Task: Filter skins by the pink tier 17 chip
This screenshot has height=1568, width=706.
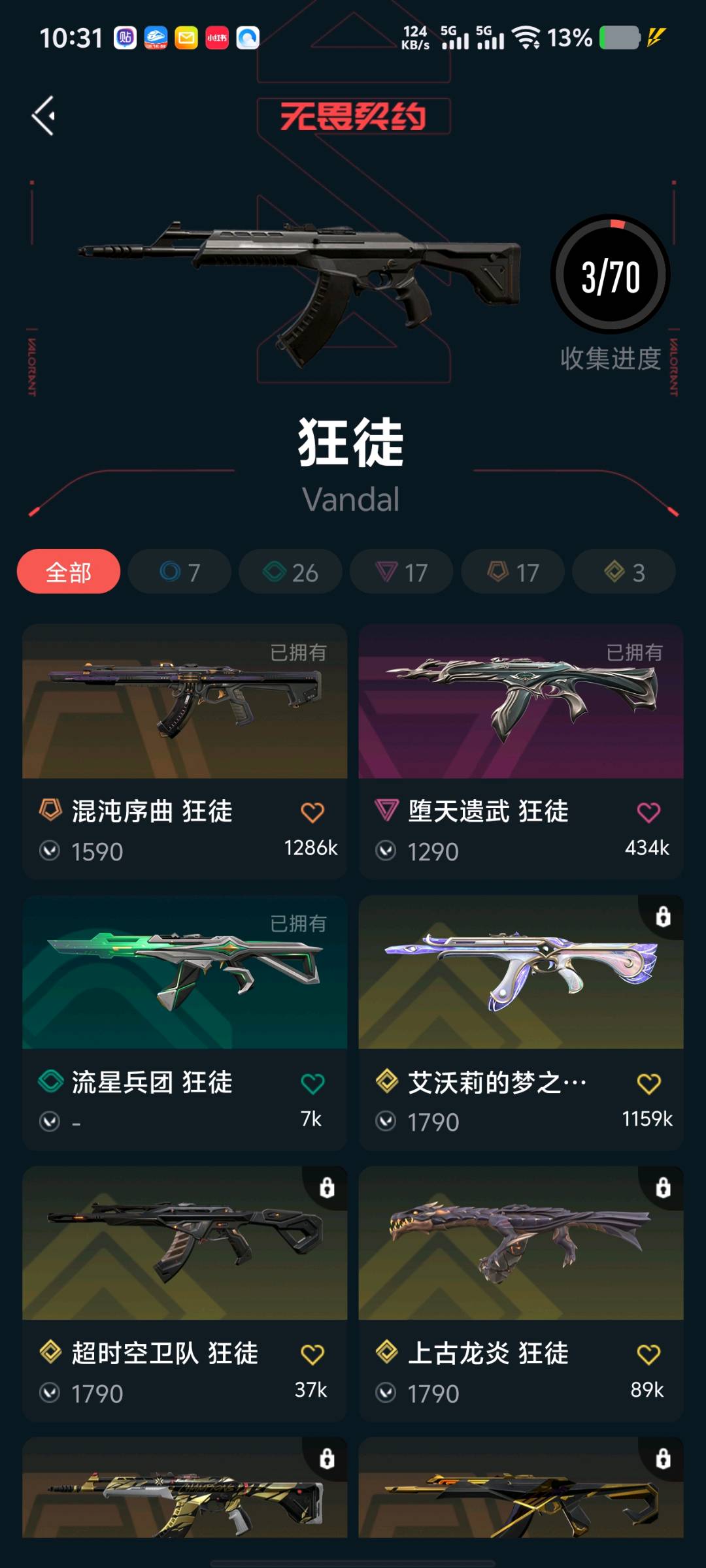Action: [x=402, y=572]
